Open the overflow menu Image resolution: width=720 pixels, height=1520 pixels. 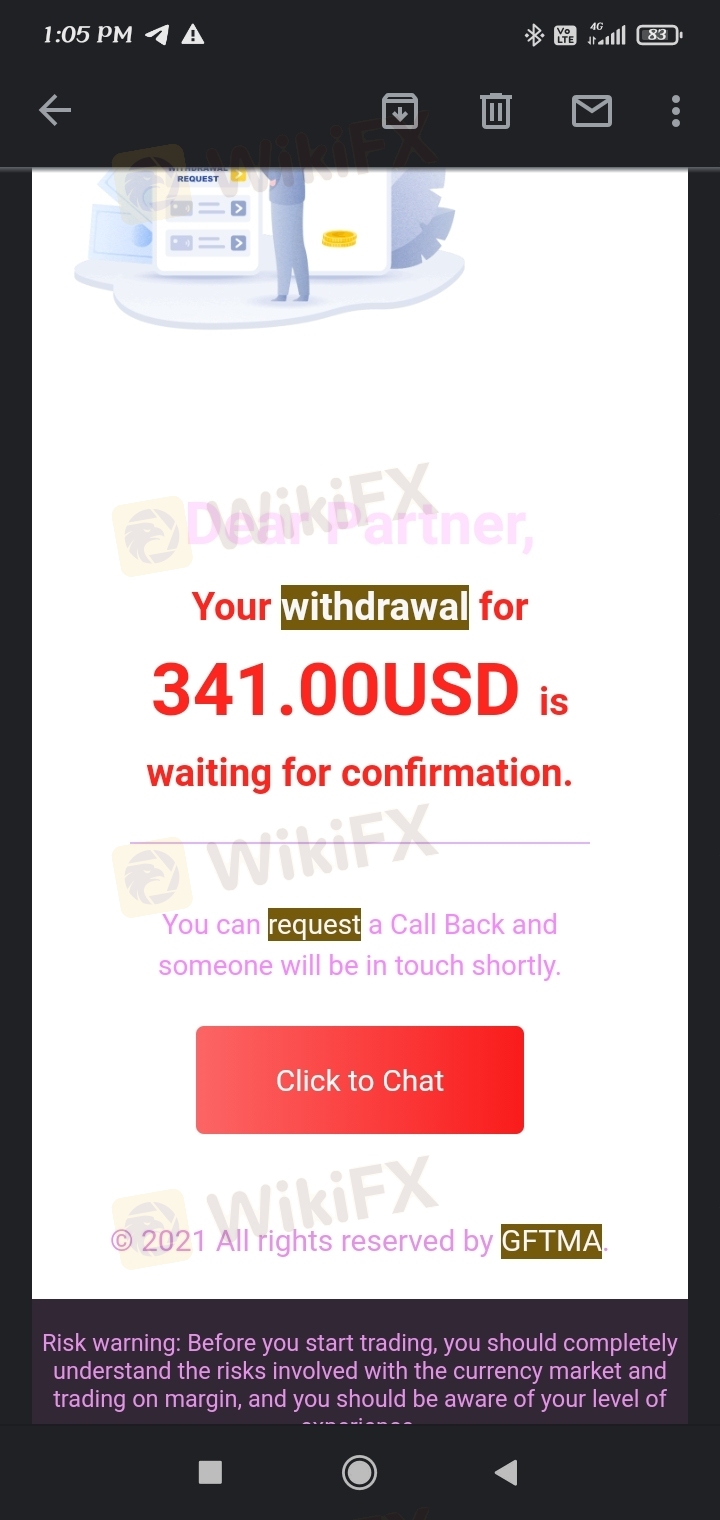coord(676,111)
